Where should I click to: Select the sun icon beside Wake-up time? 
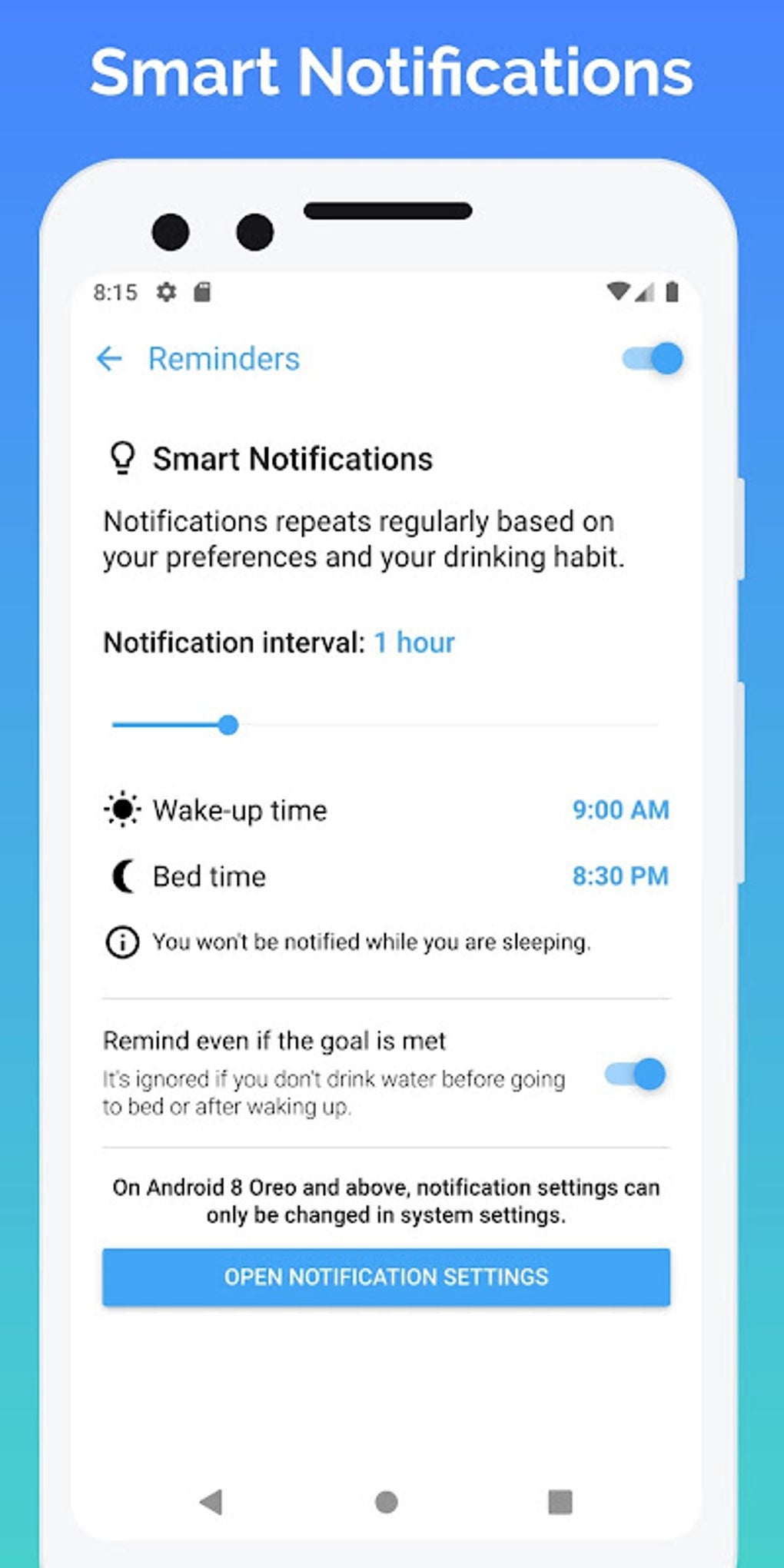(123, 809)
